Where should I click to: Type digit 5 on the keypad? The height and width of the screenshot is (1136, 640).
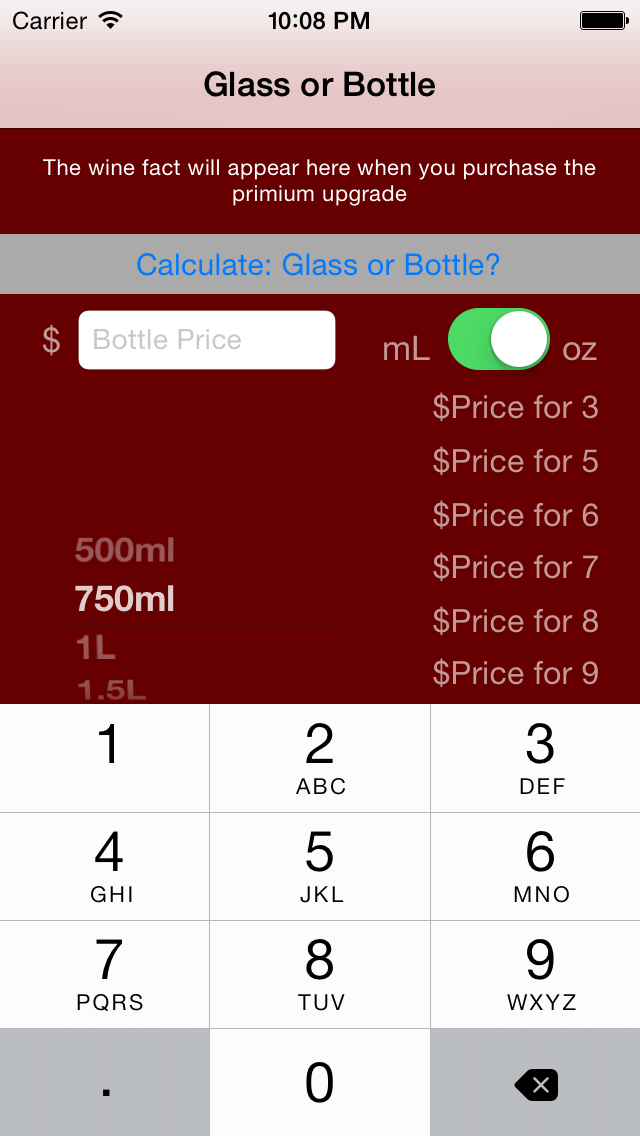click(320, 866)
